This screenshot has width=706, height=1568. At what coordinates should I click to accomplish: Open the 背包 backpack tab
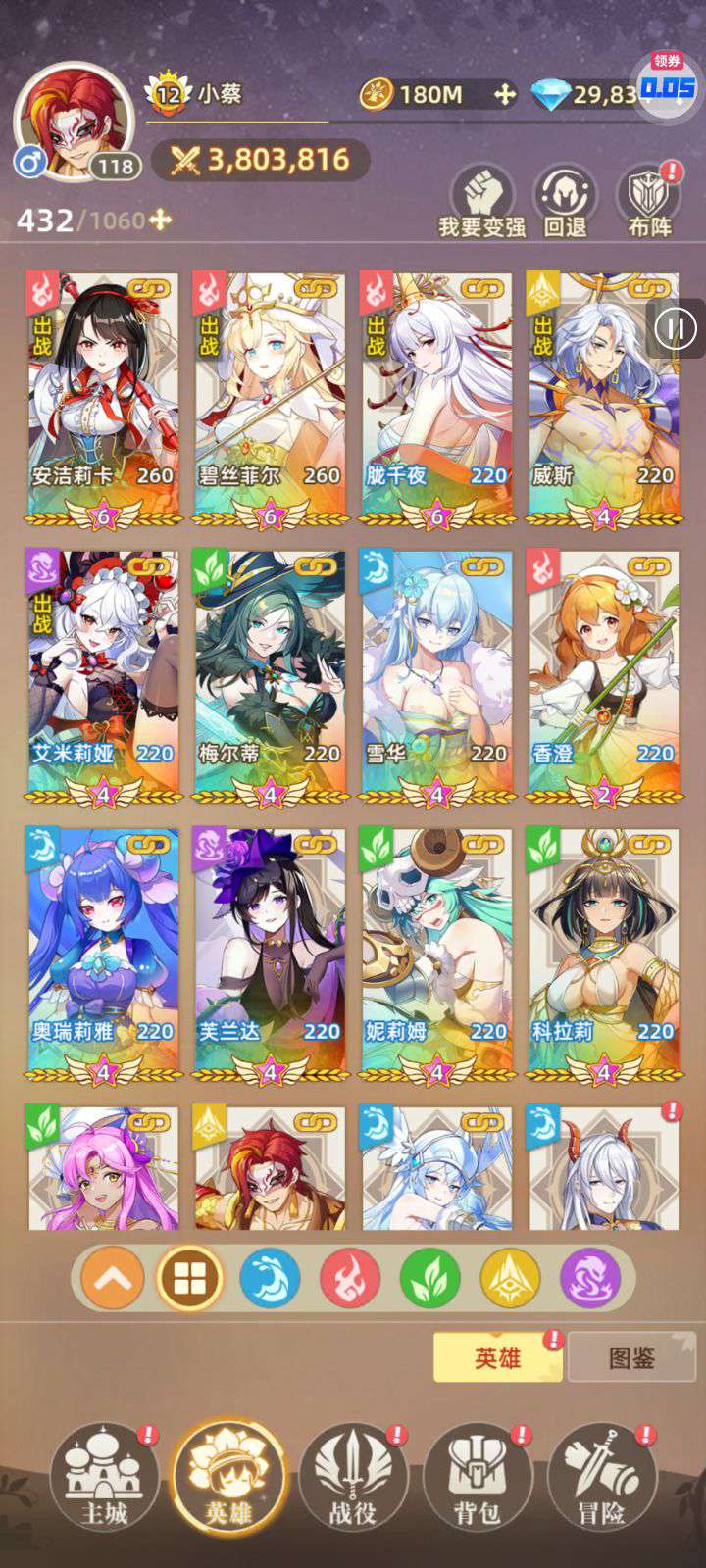point(478,1477)
